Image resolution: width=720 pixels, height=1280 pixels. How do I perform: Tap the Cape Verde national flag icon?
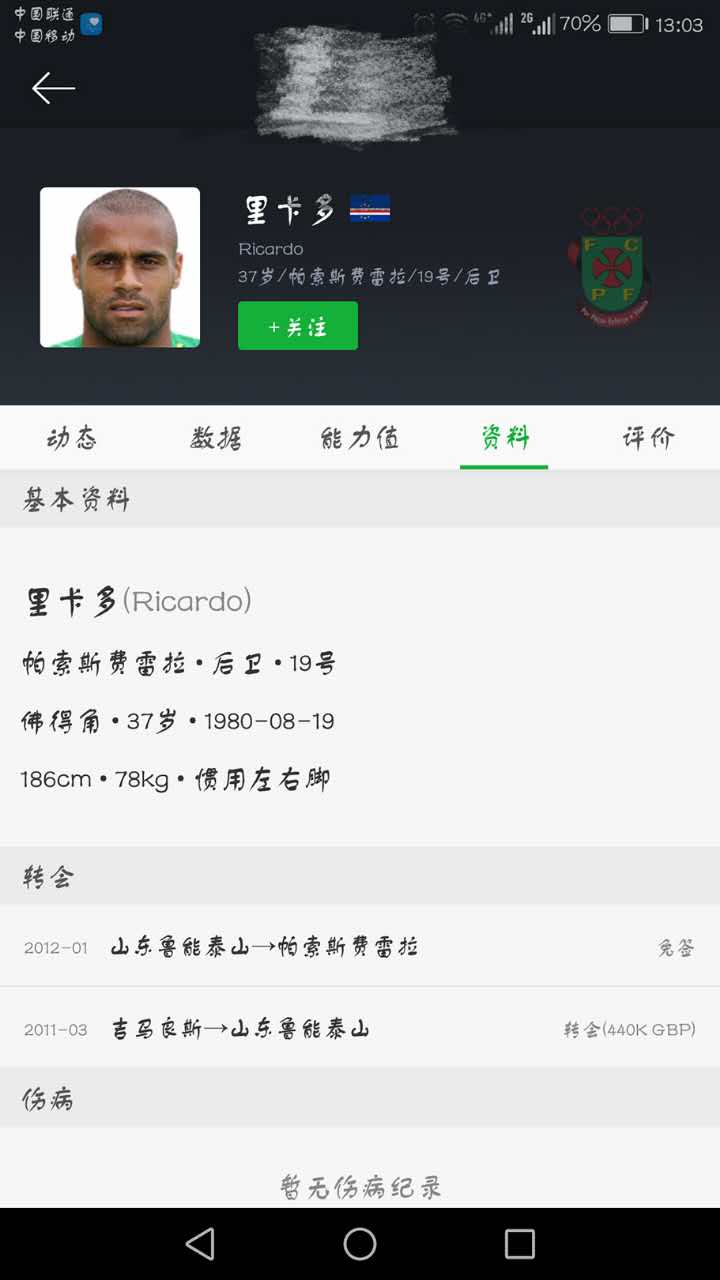[370, 209]
